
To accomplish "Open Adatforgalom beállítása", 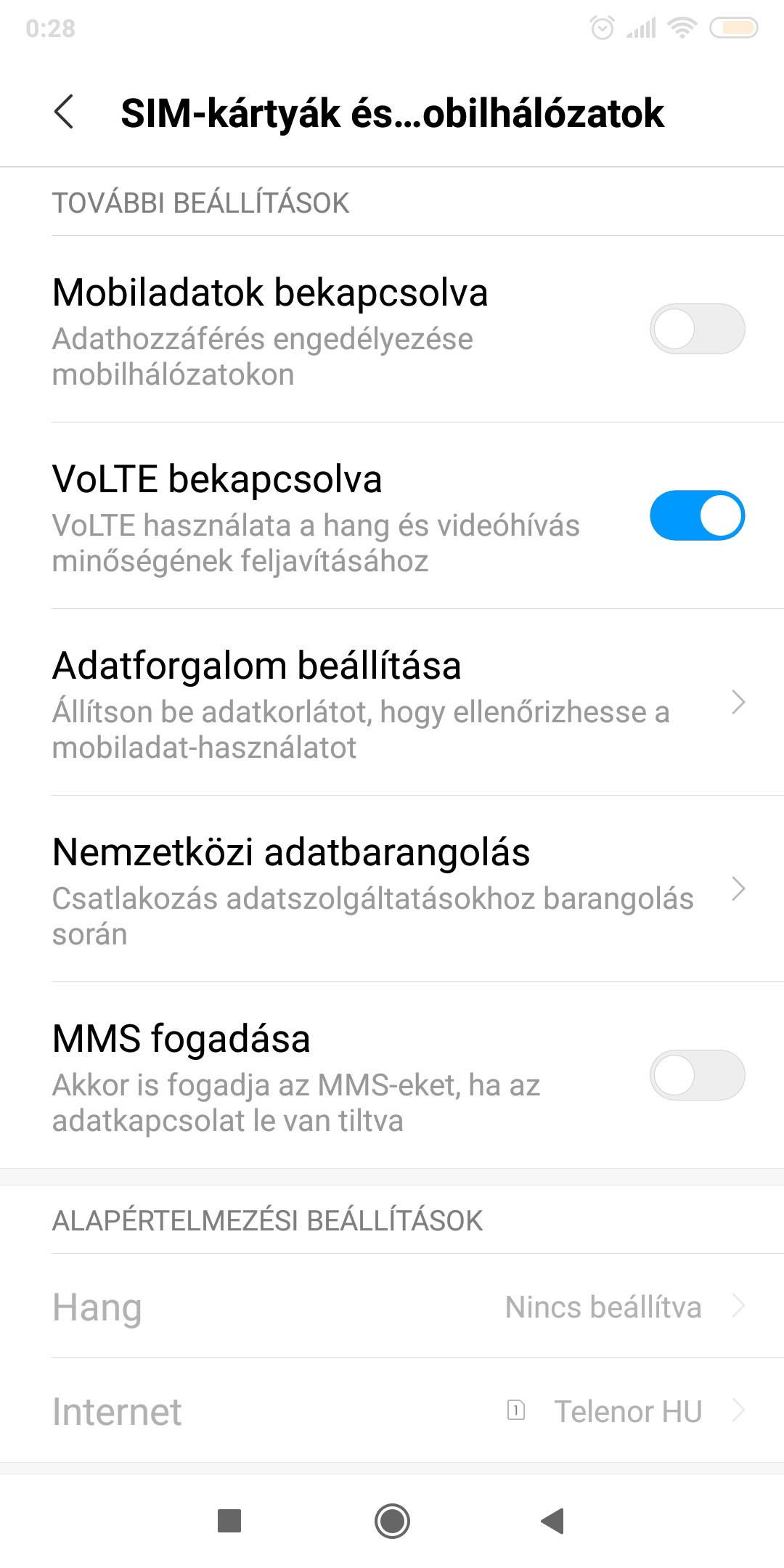I will (392, 702).
